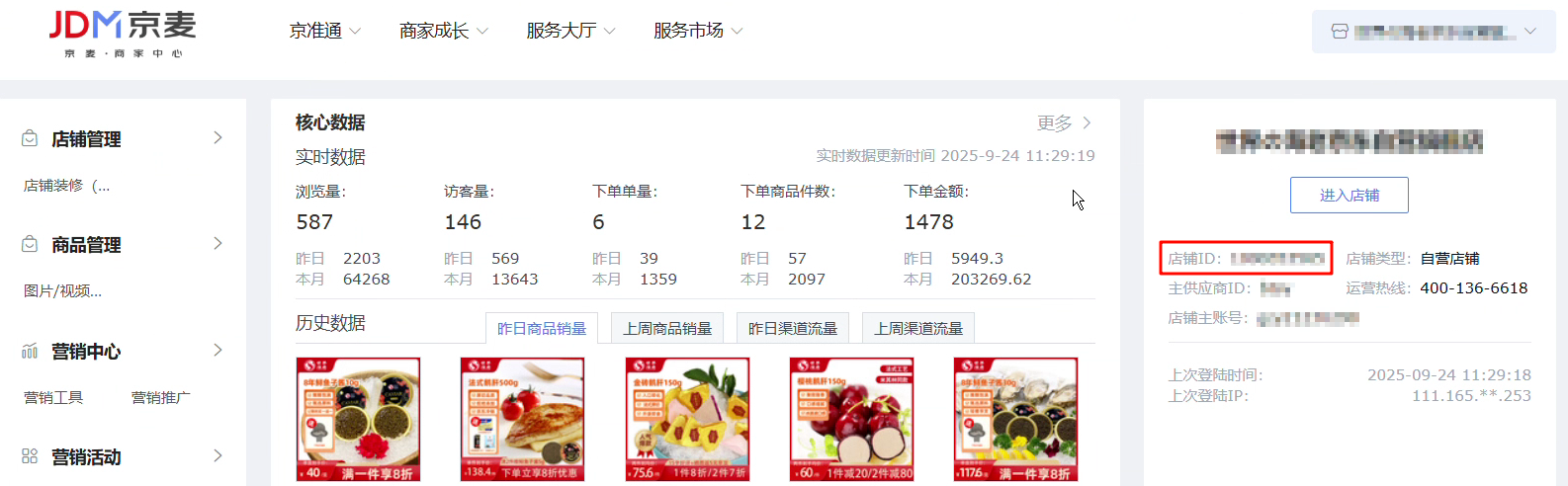Expand 营销活动 in the sidebar

123,456
